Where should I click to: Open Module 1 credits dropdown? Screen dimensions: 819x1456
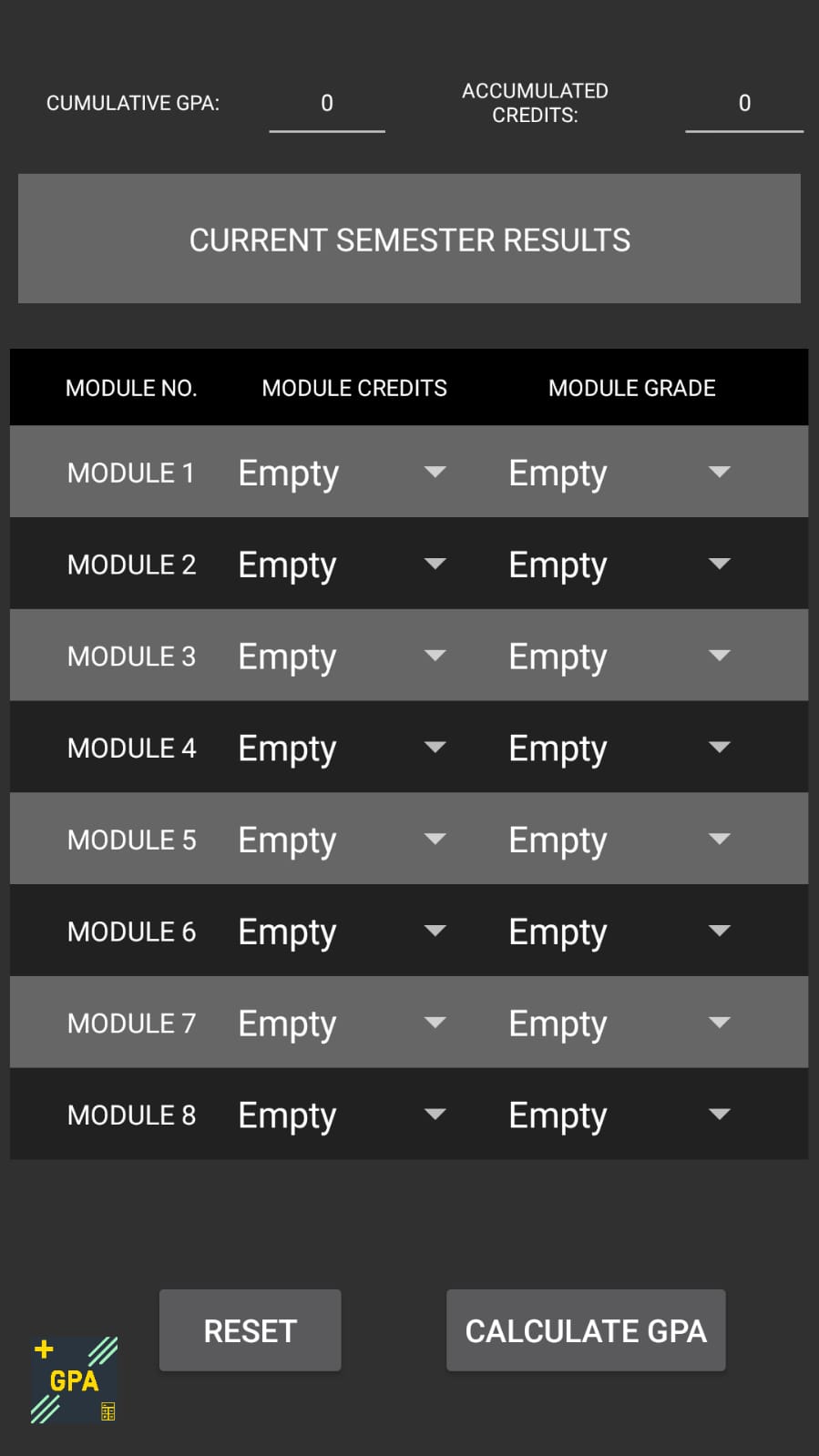tap(342, 473)
